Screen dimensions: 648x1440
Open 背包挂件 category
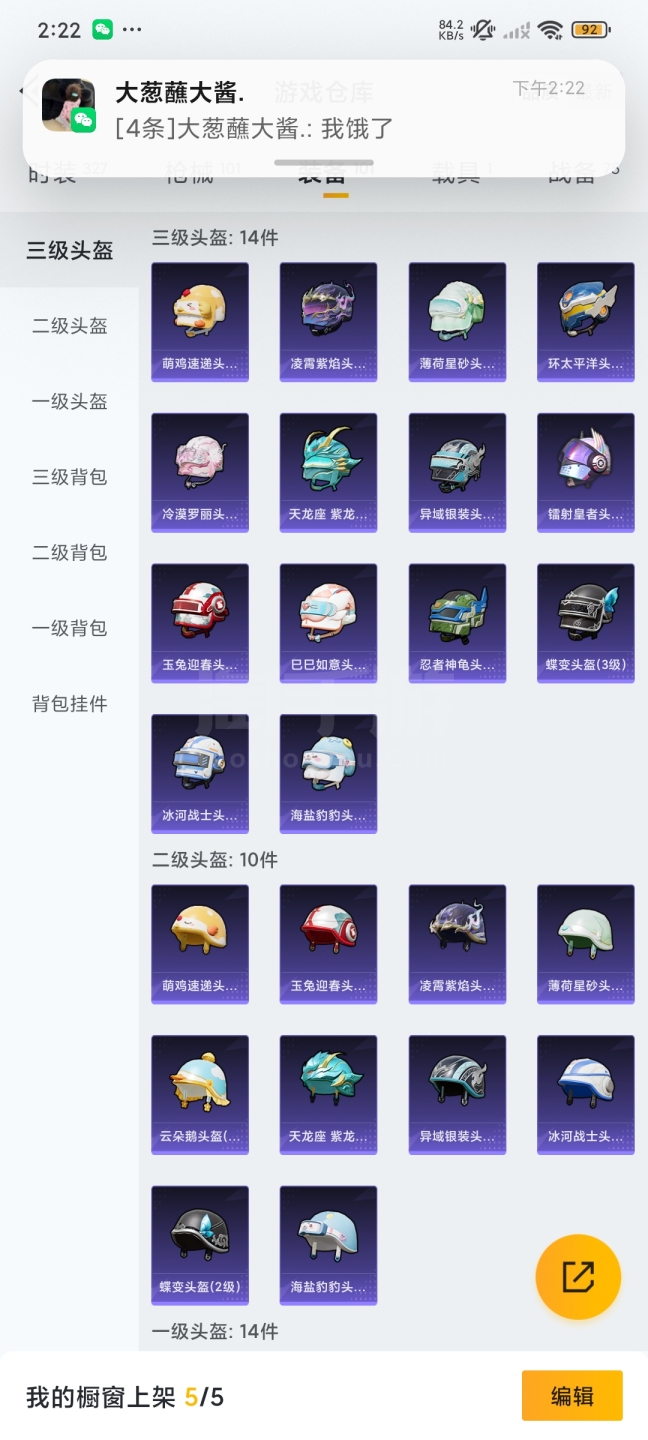click(x=69, y=704)
